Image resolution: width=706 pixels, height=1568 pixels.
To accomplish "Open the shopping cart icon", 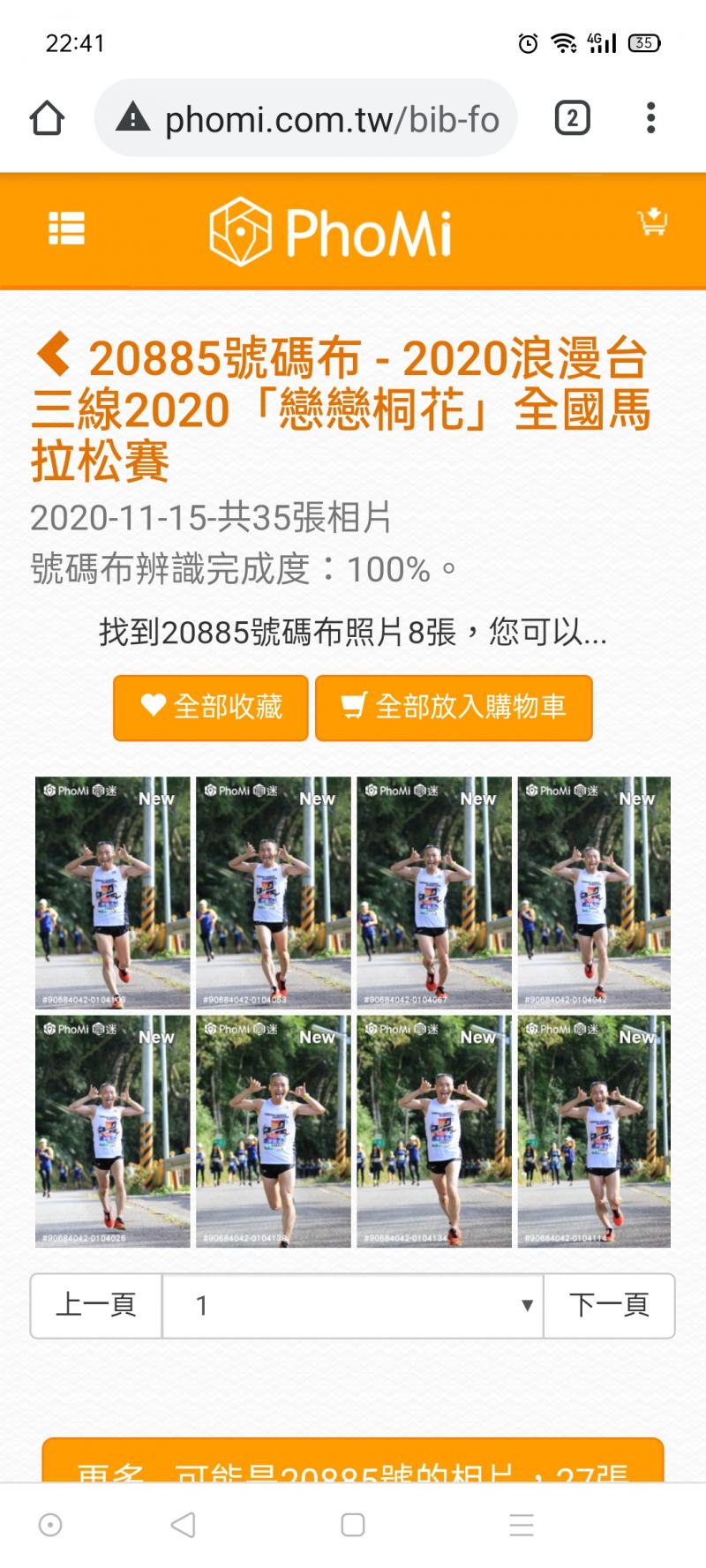I will coord(653,221).
